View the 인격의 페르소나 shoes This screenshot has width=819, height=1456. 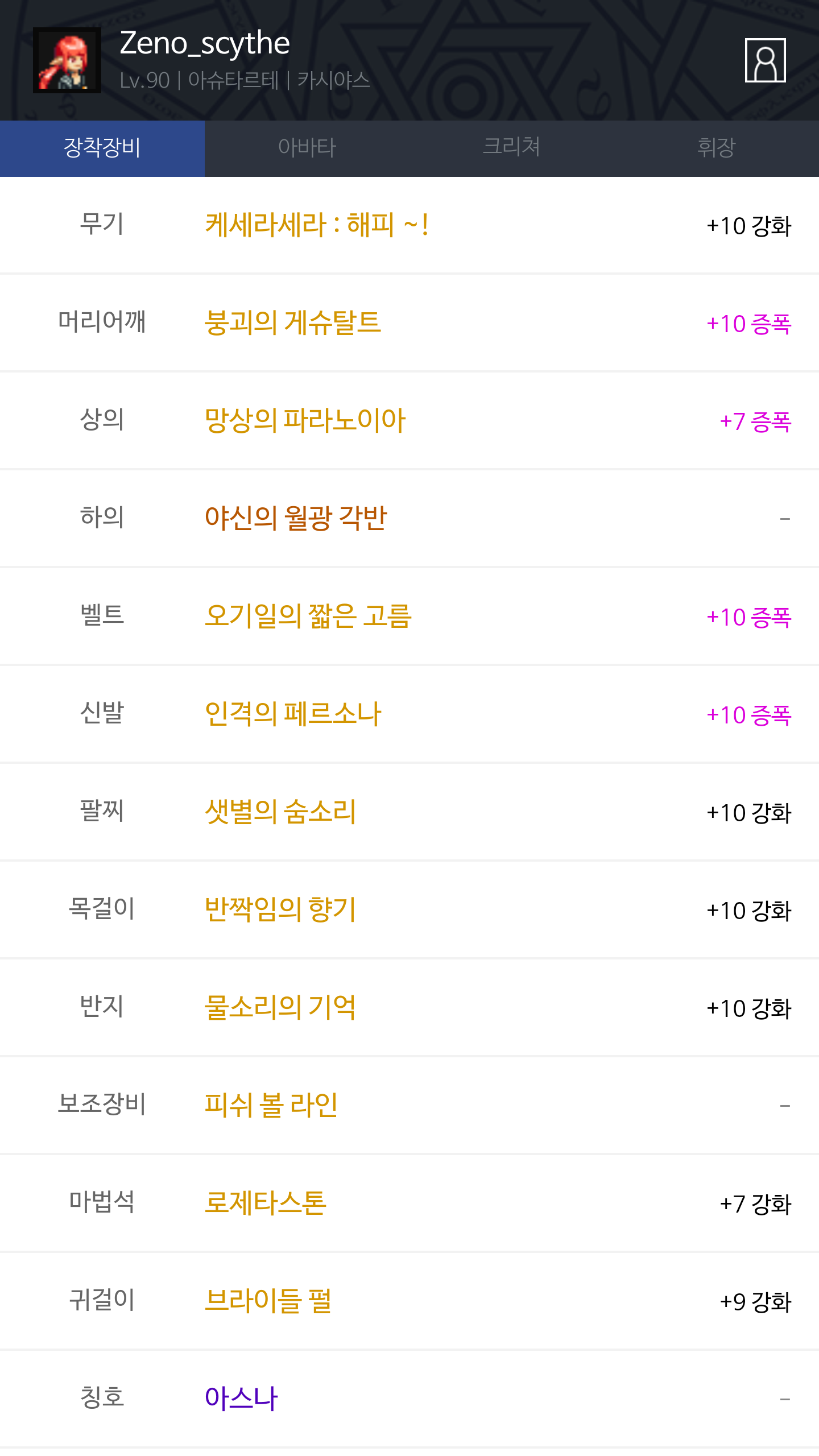tap(293, 714)
